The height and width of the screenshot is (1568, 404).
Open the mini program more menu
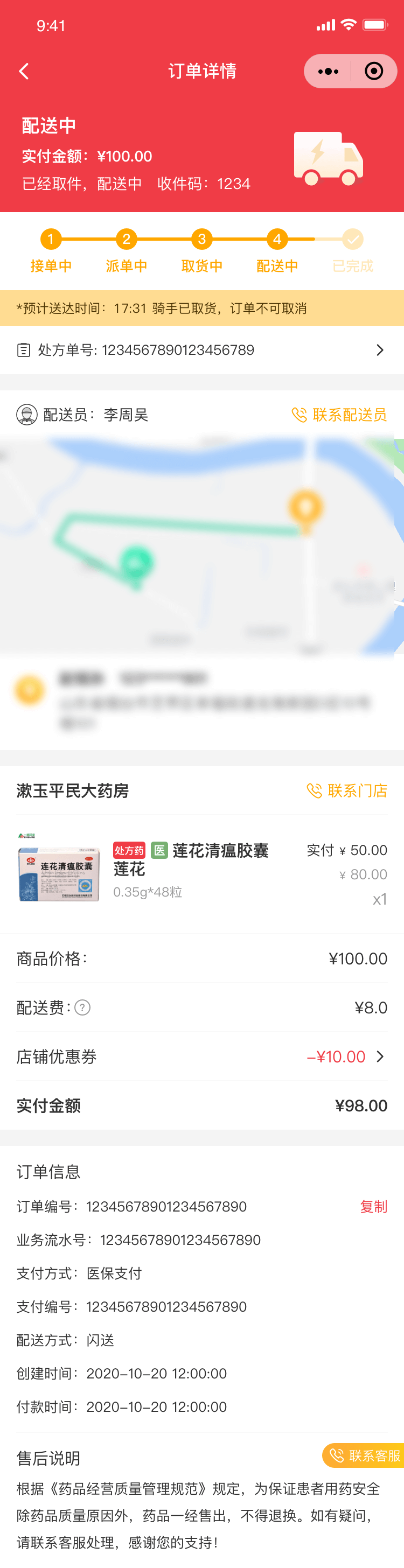328,71
